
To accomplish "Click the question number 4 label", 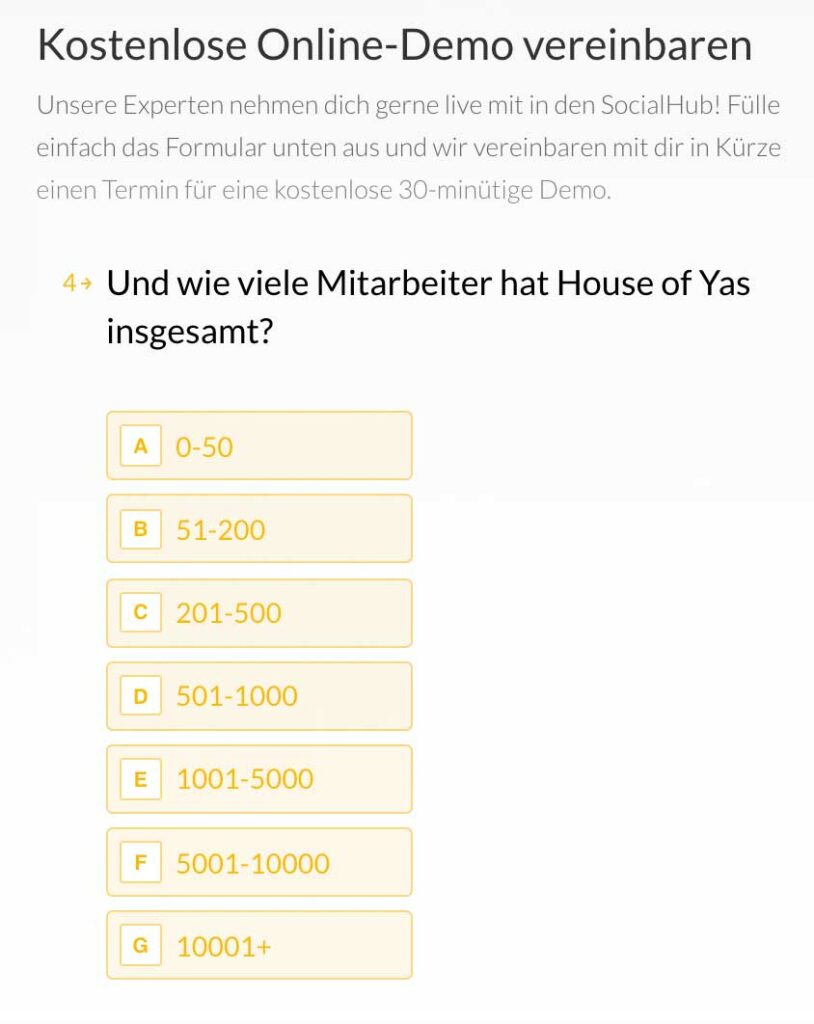I will pos(70,285).
